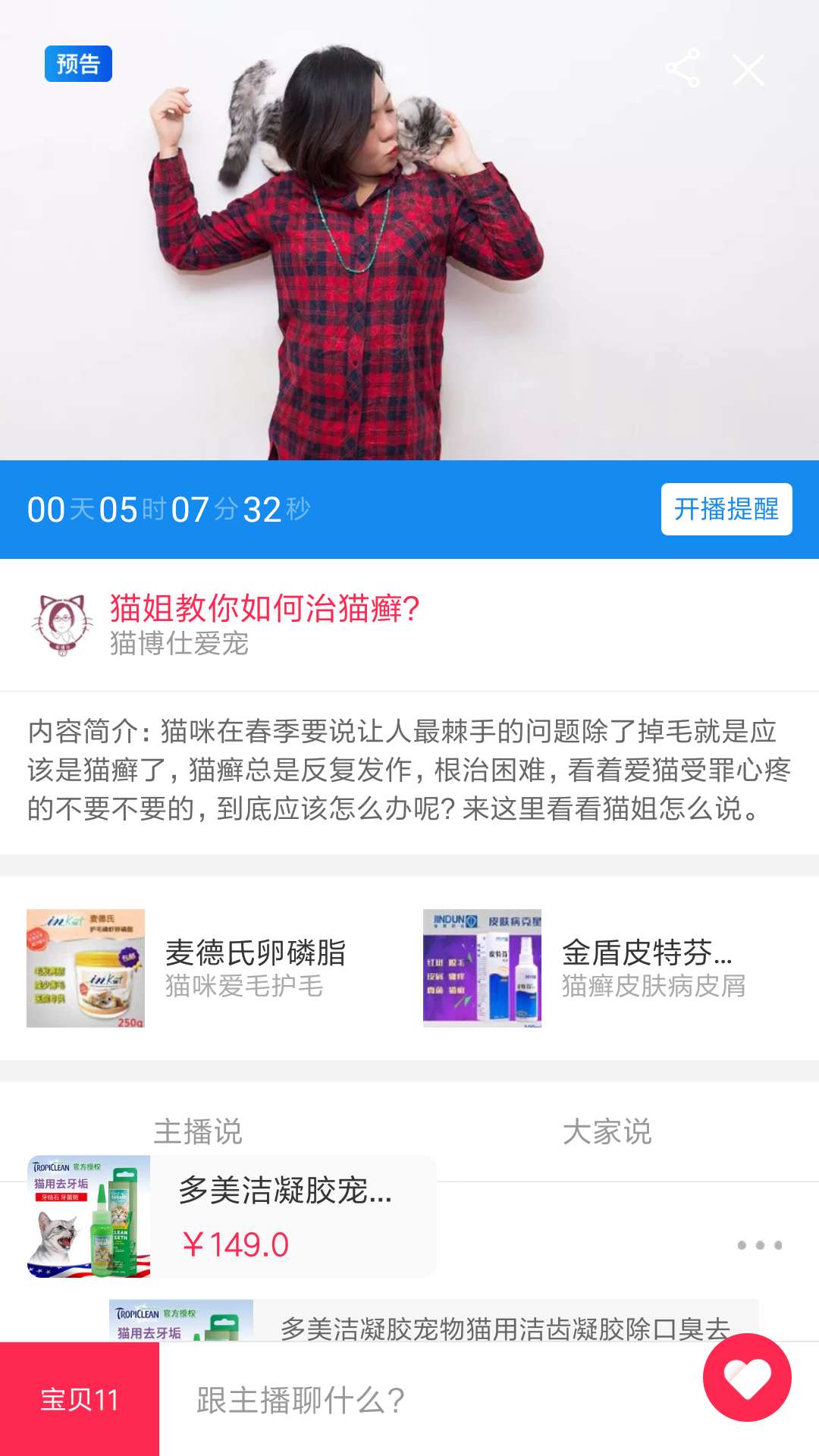Image resolution: width=819 pixels, height=1456 pixels.
Task: Select the 猫姐教你如何治猫癣 title
Action: [264, 607]
